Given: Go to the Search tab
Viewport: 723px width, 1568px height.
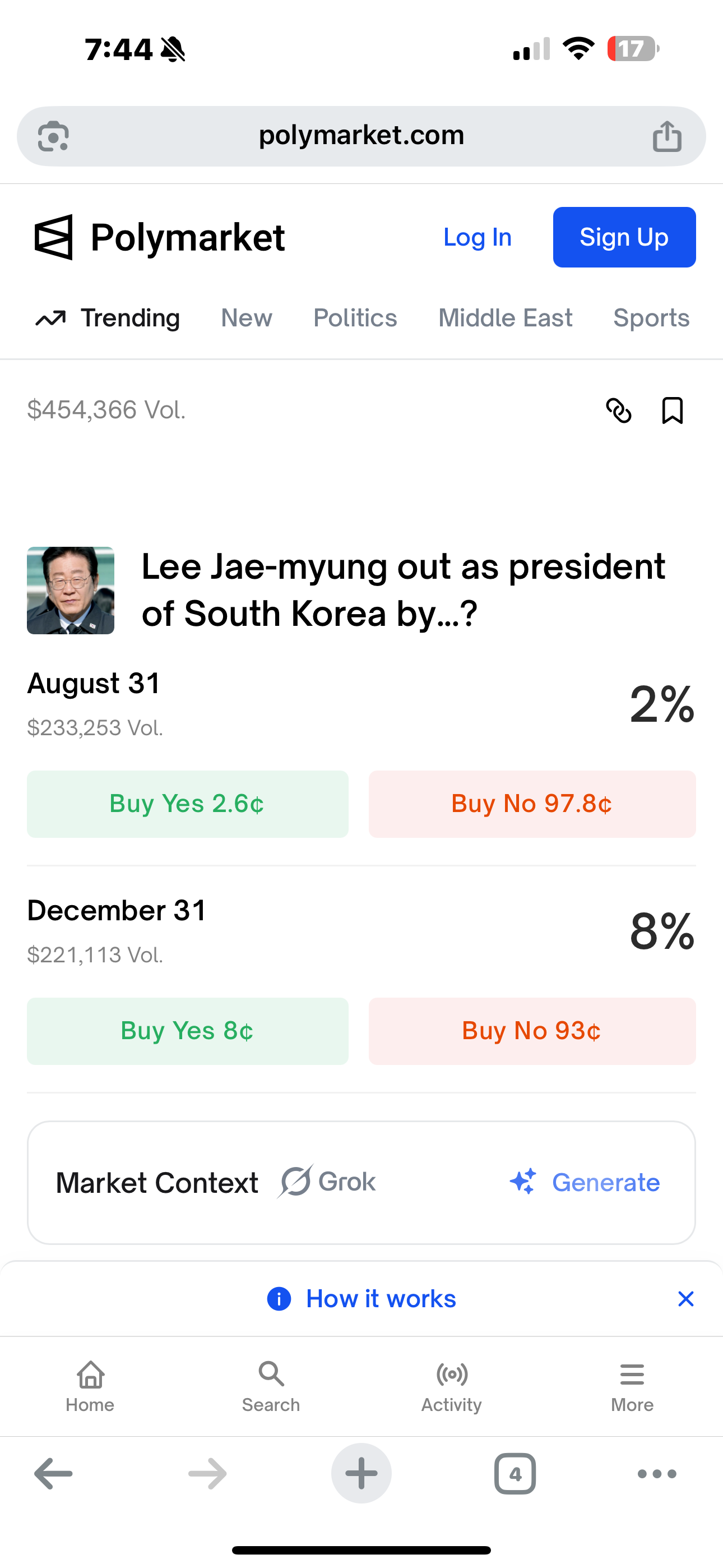Looking at the screenshot, I should click(x=271, y=1387).
